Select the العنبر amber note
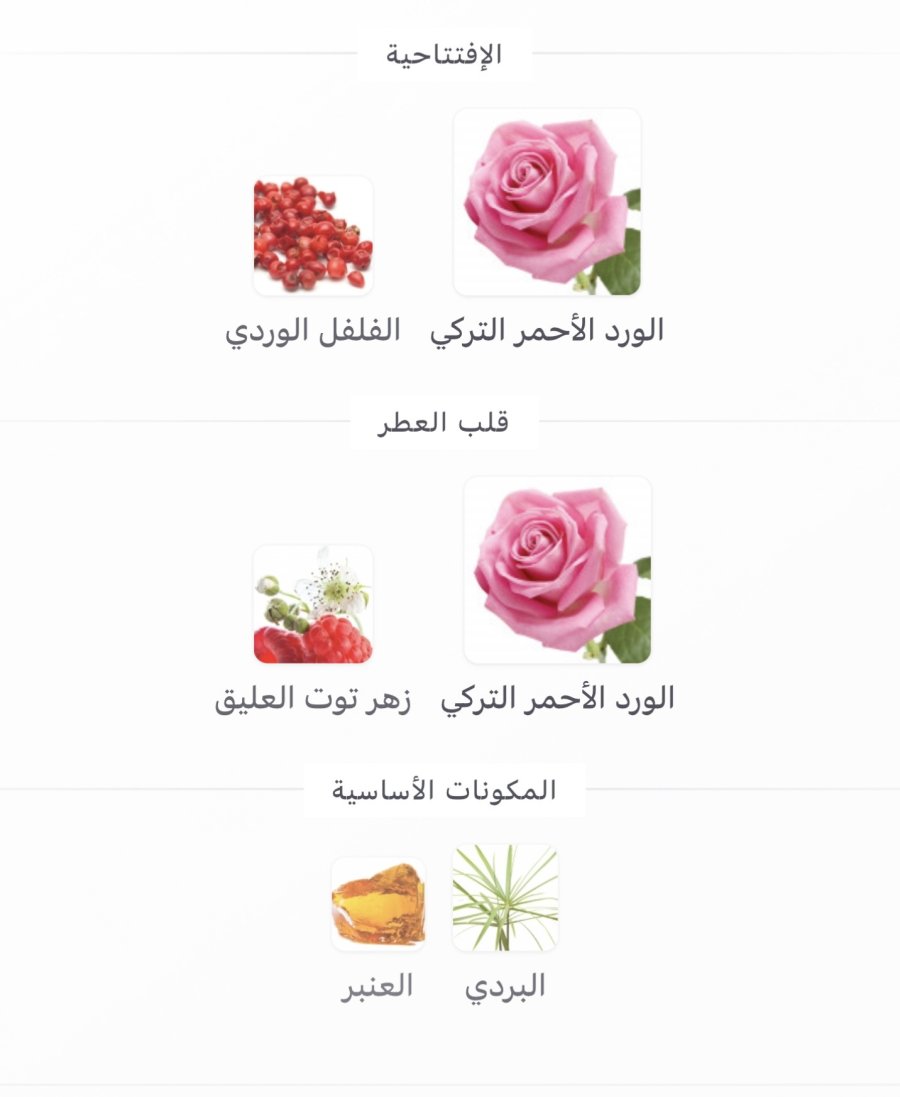This screenshot has height=1097, width=900. click(378, 904)
